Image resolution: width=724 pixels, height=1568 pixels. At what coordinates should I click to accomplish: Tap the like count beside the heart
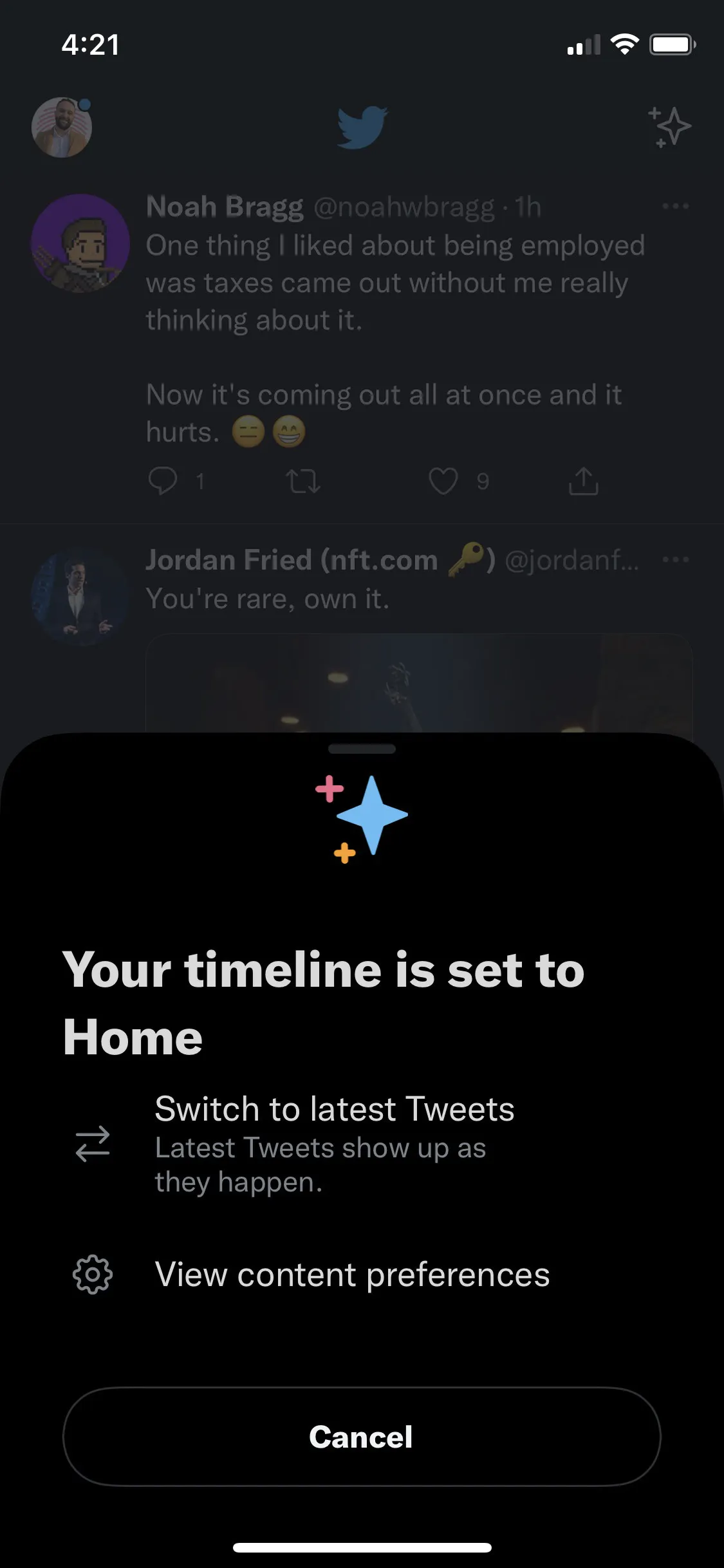[483, 480]
